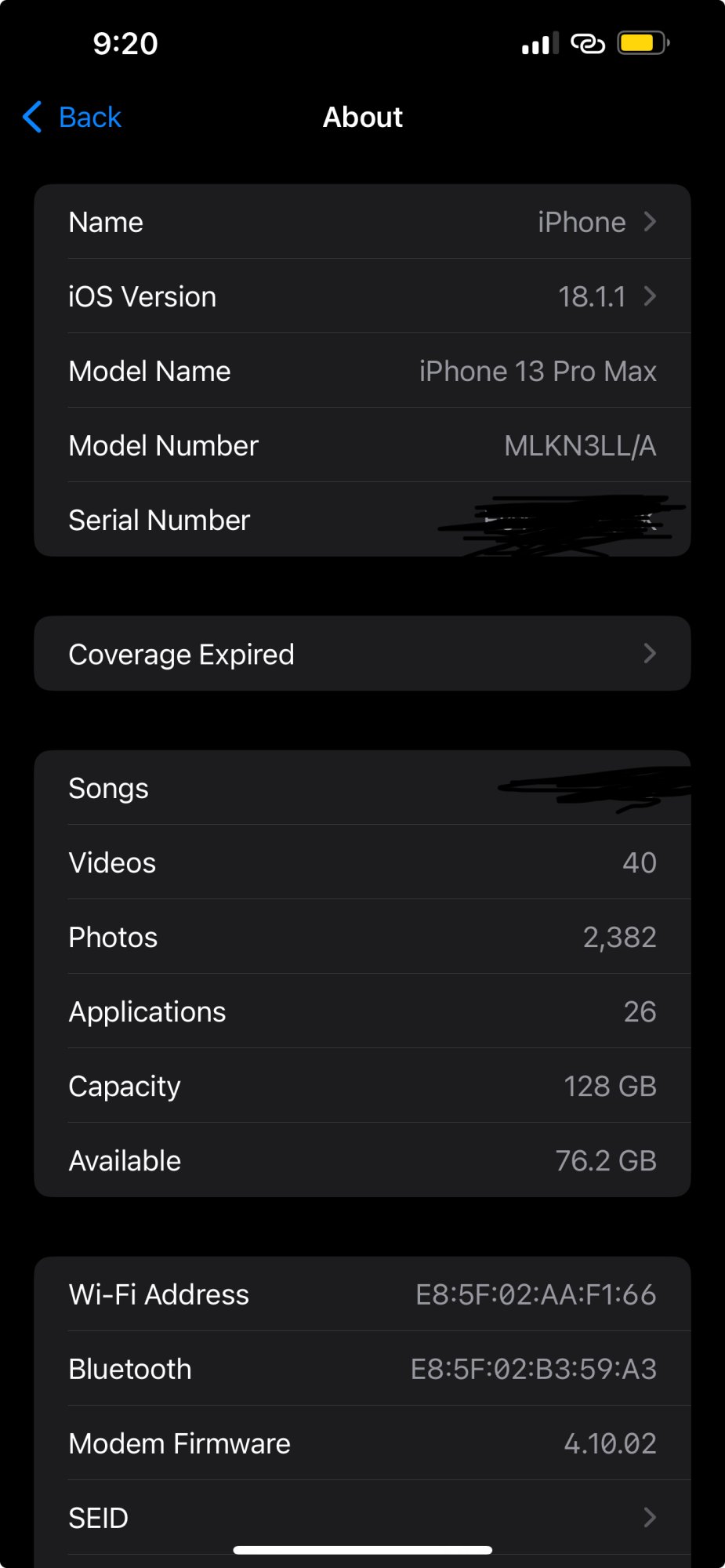Open iOS Version details

(x=362, y=297)
